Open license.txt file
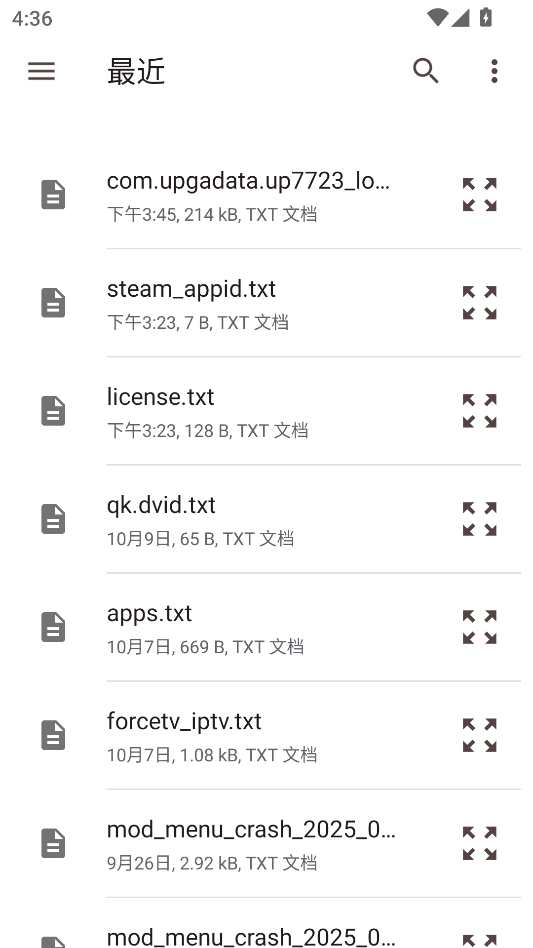The width and height of the screenshot is (533, 948). (x=266, y=411)
